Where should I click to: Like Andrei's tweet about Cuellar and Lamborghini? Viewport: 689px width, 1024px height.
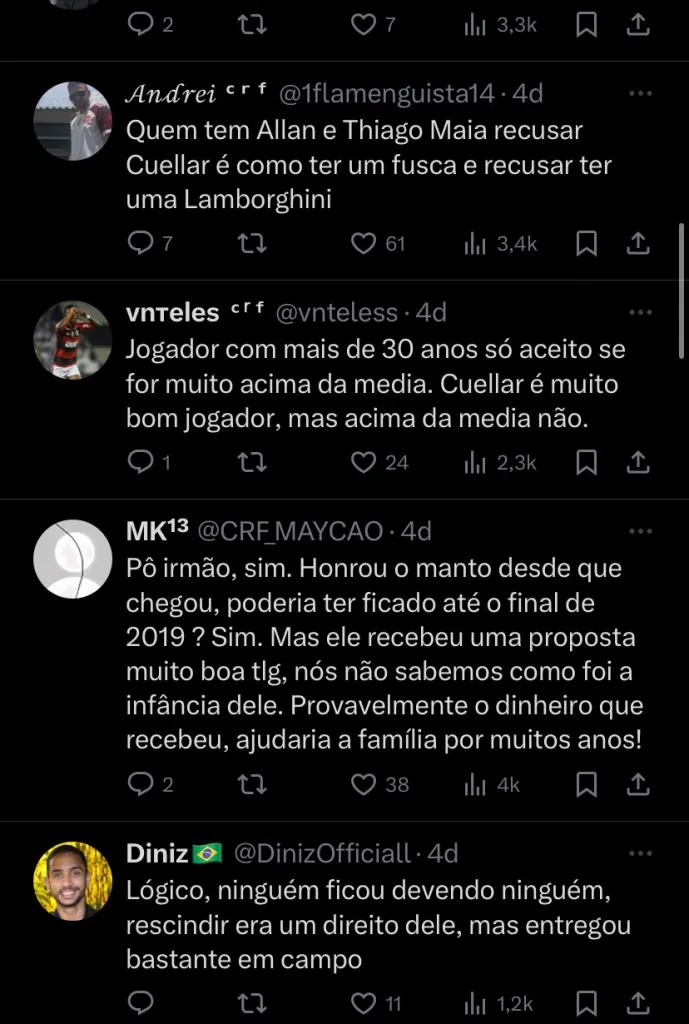(x=363, y=243)
